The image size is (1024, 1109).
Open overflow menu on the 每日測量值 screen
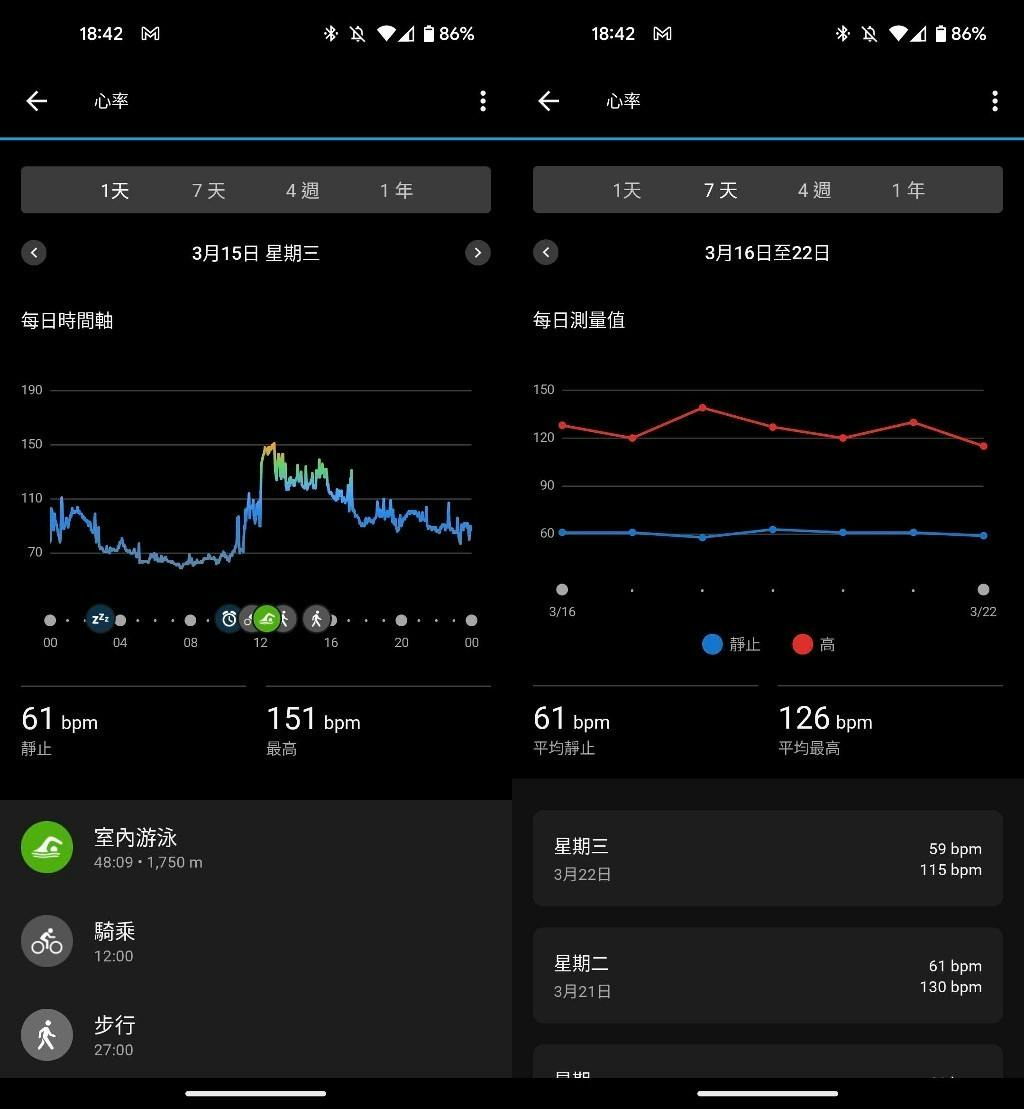coord(995,101)
